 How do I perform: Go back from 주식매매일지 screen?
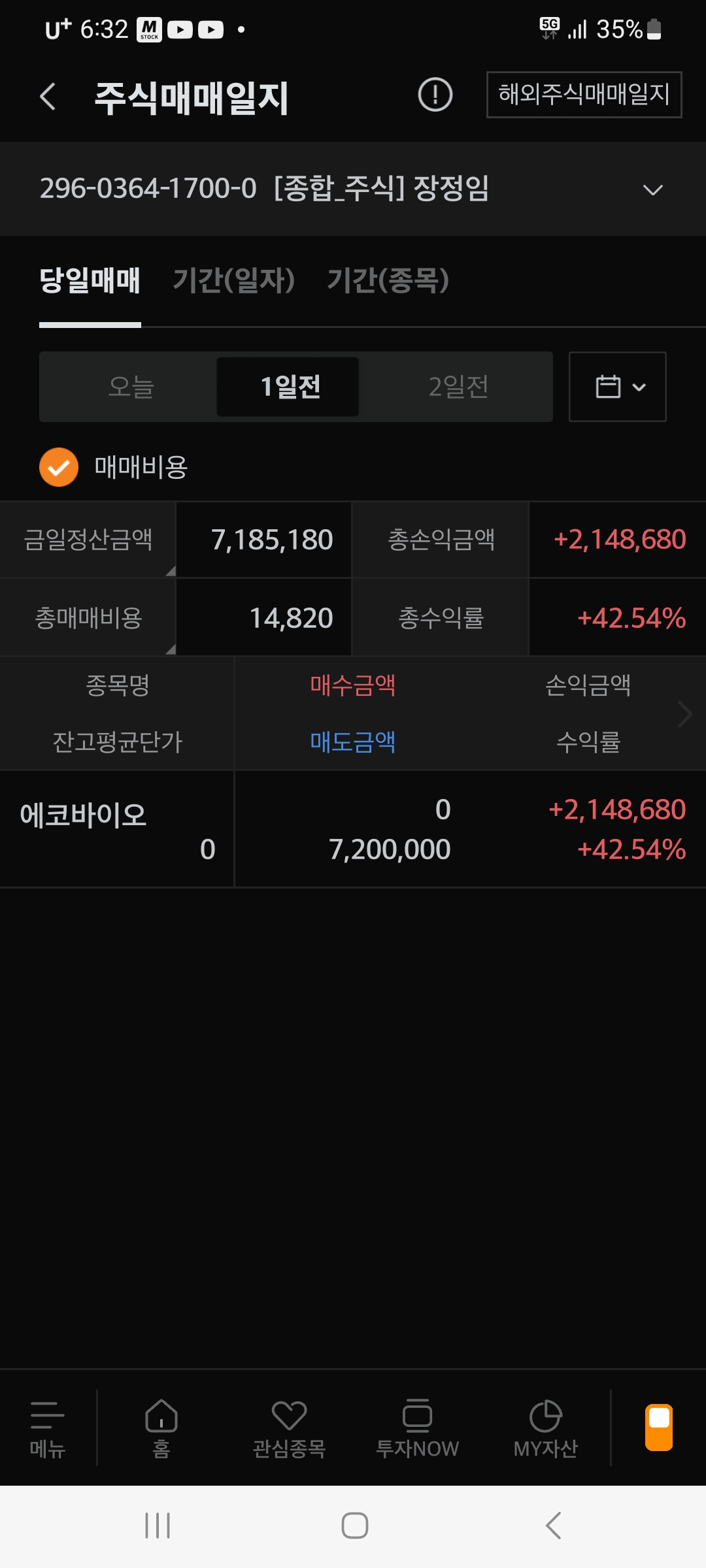pyautogui.click(x=48, y=97)
